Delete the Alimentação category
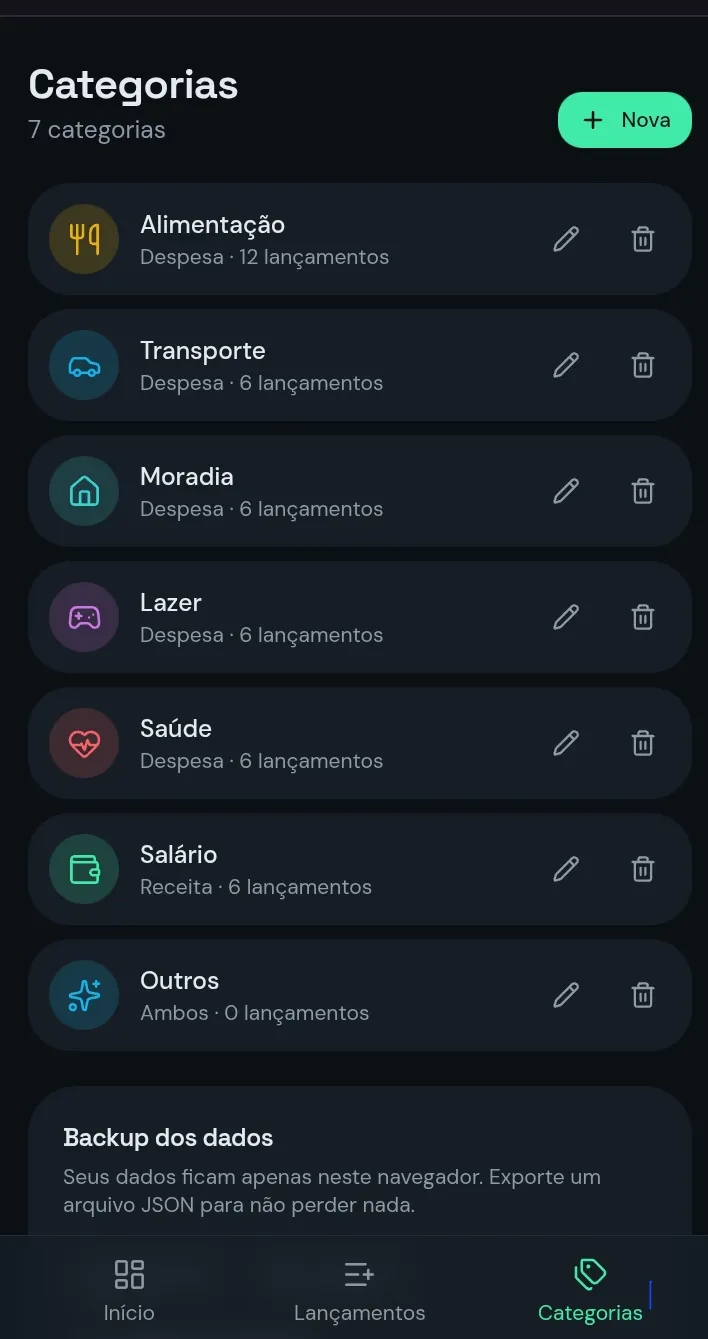The height and width of the screenshot is (1339, 708). [643, 239]
